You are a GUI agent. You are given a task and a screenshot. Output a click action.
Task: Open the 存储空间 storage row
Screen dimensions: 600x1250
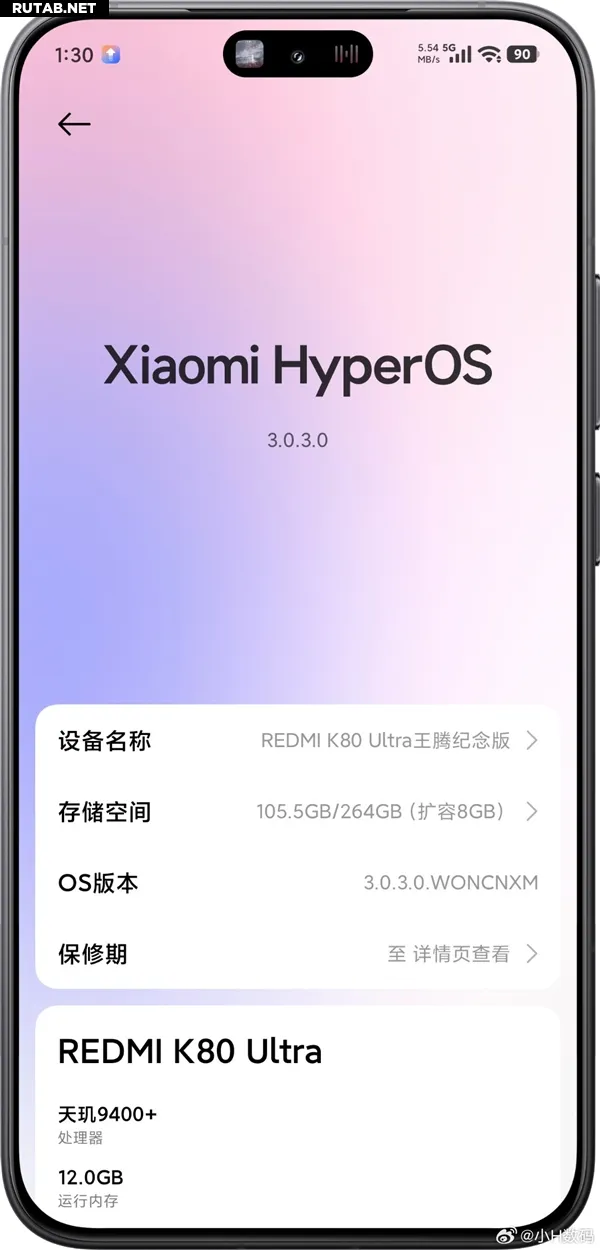(298, 811)
